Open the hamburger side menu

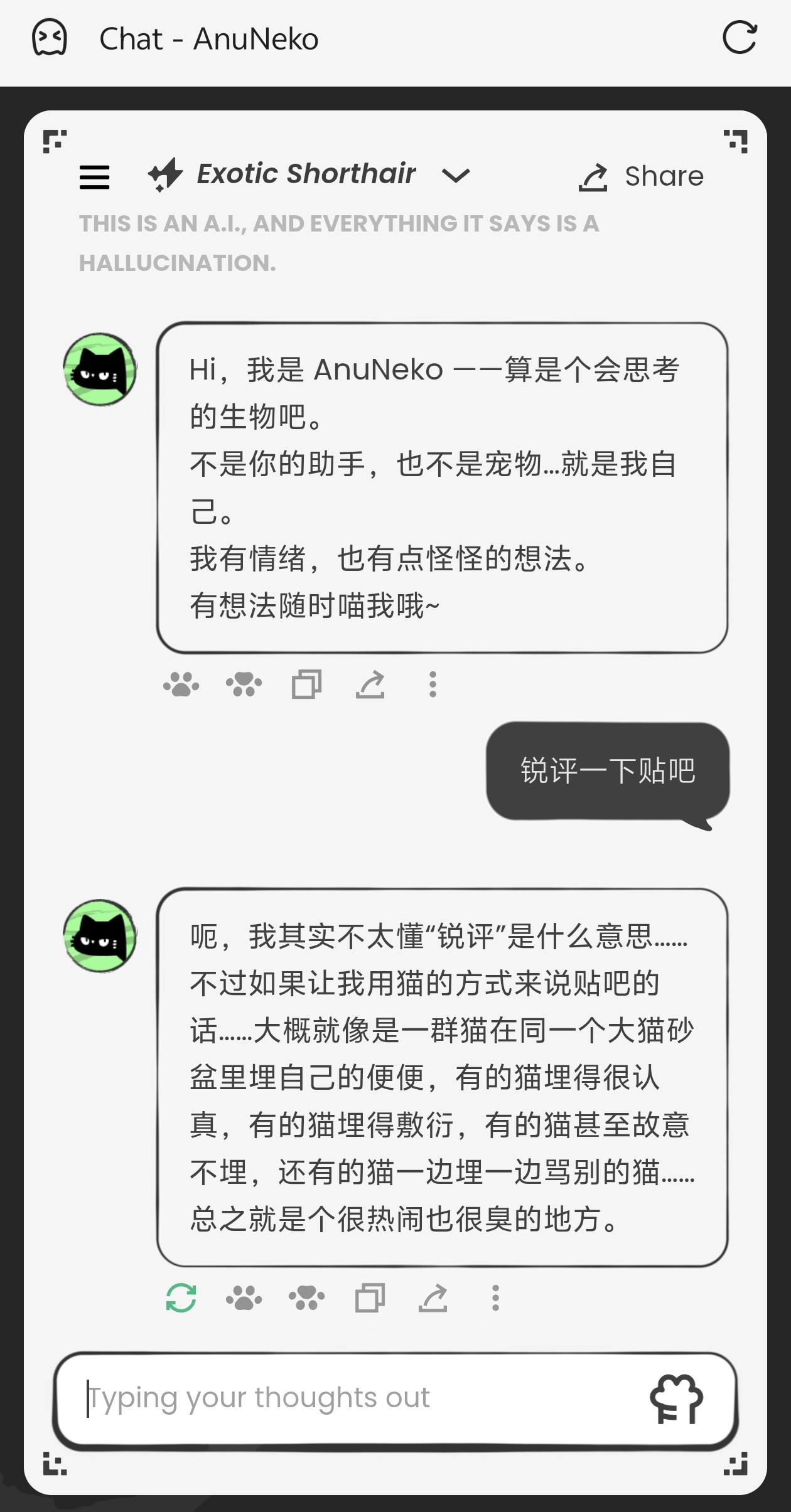coord(95,176)
